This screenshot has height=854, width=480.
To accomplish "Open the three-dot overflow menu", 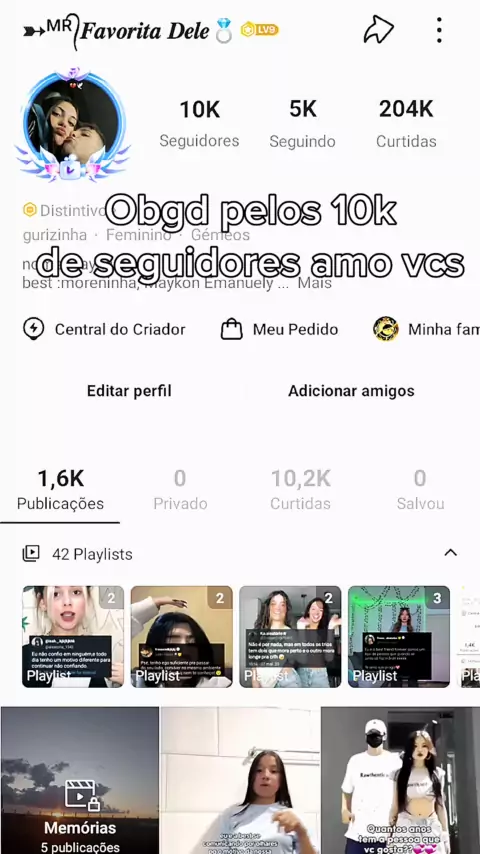I will 439,30.
